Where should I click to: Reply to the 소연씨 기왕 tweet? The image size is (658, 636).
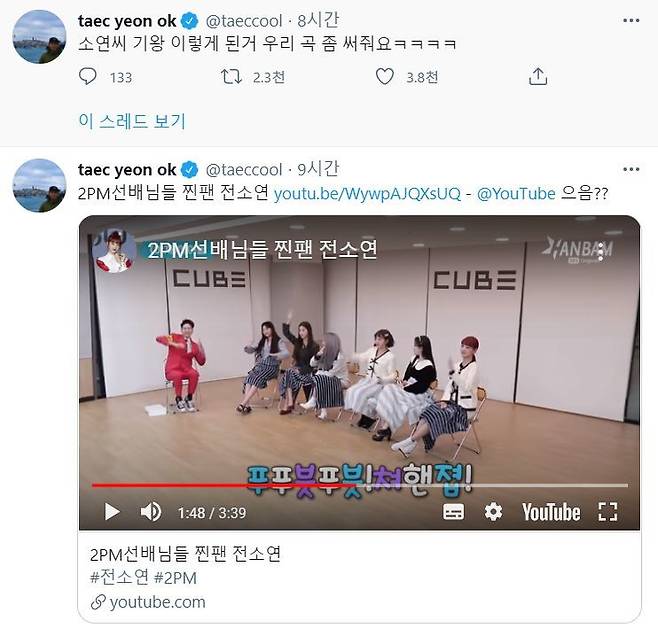(88, 77)
